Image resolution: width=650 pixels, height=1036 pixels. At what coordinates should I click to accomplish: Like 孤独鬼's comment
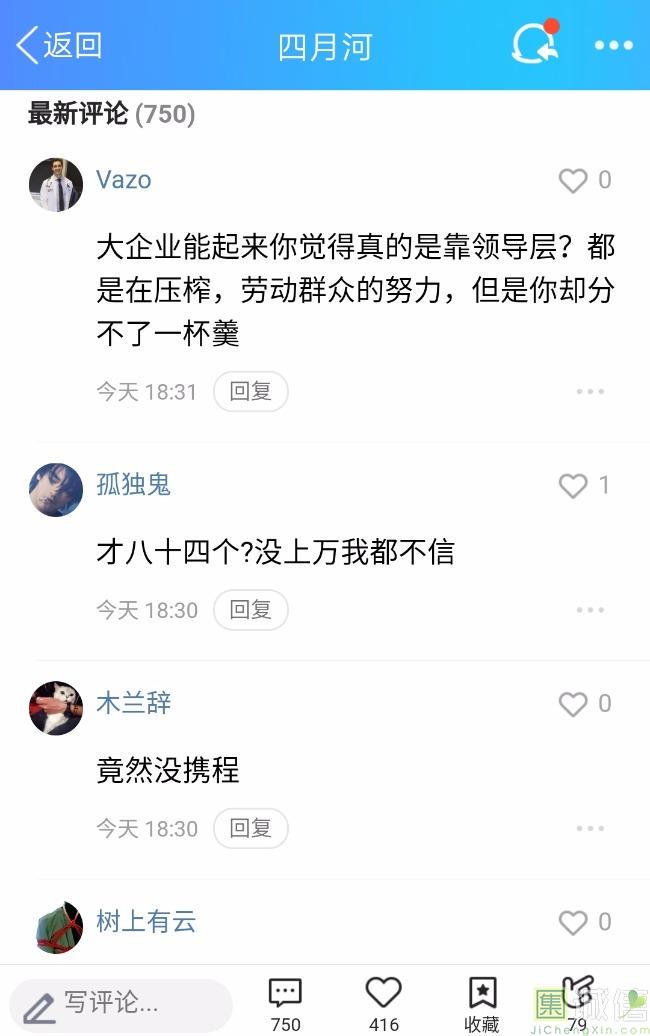(x=573, y=486)
